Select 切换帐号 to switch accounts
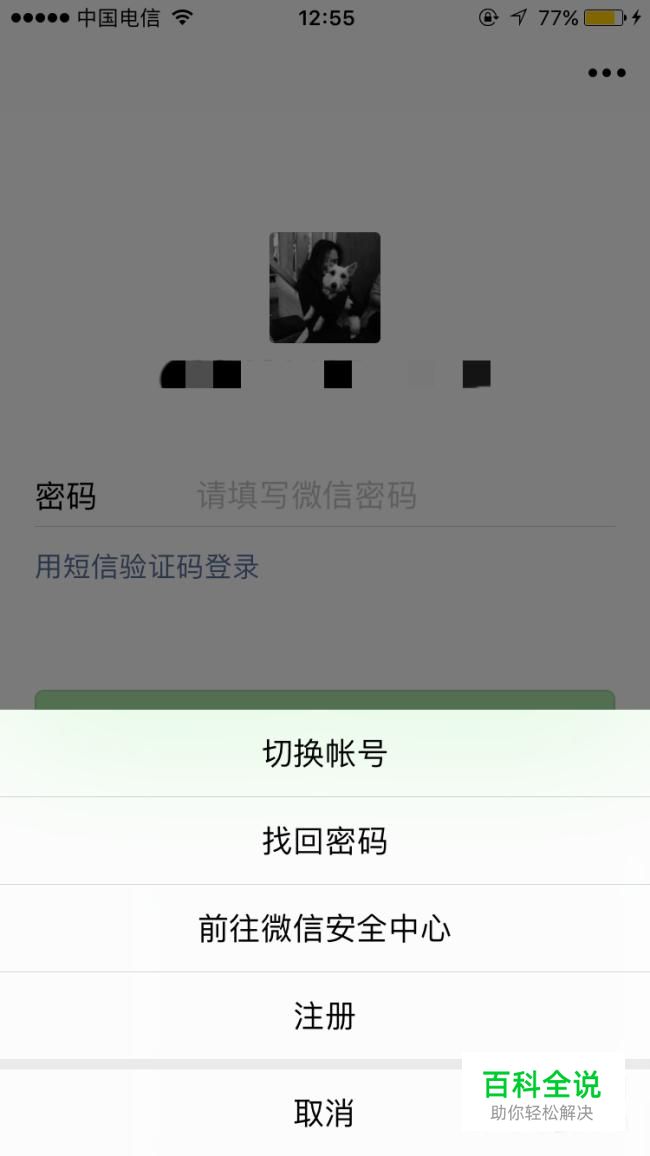Viewport: 650px width, 1156px height. click(325, 753)
